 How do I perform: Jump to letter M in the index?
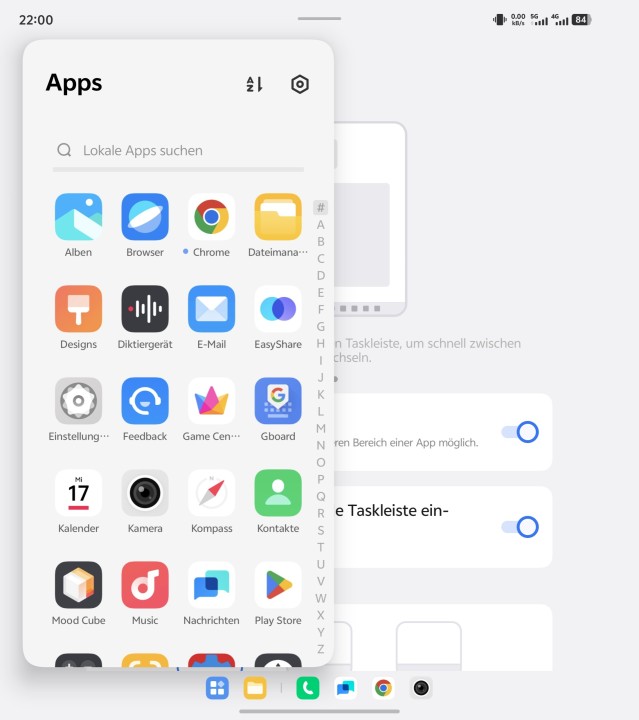(x=321, y=428)
